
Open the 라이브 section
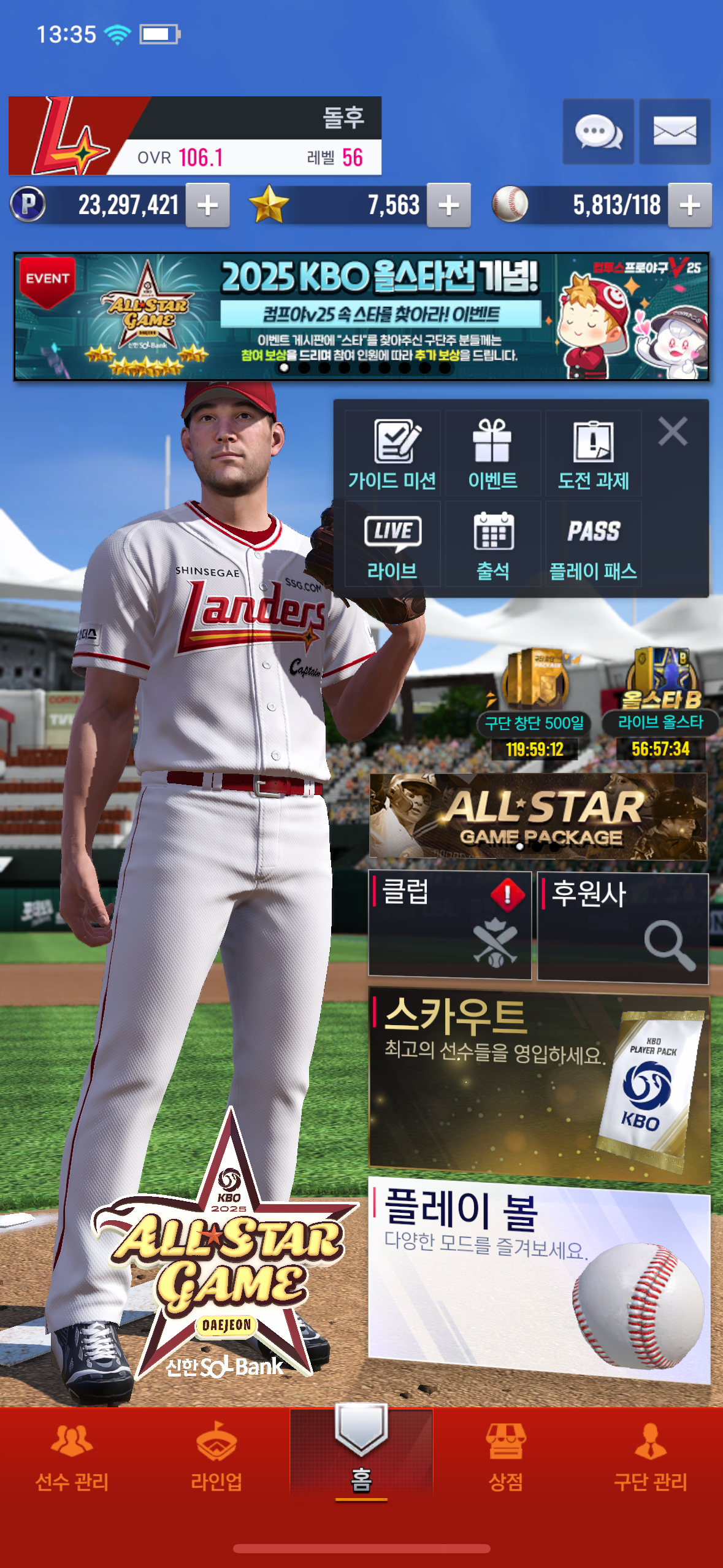pyautogui.click(x=392, y=544)
